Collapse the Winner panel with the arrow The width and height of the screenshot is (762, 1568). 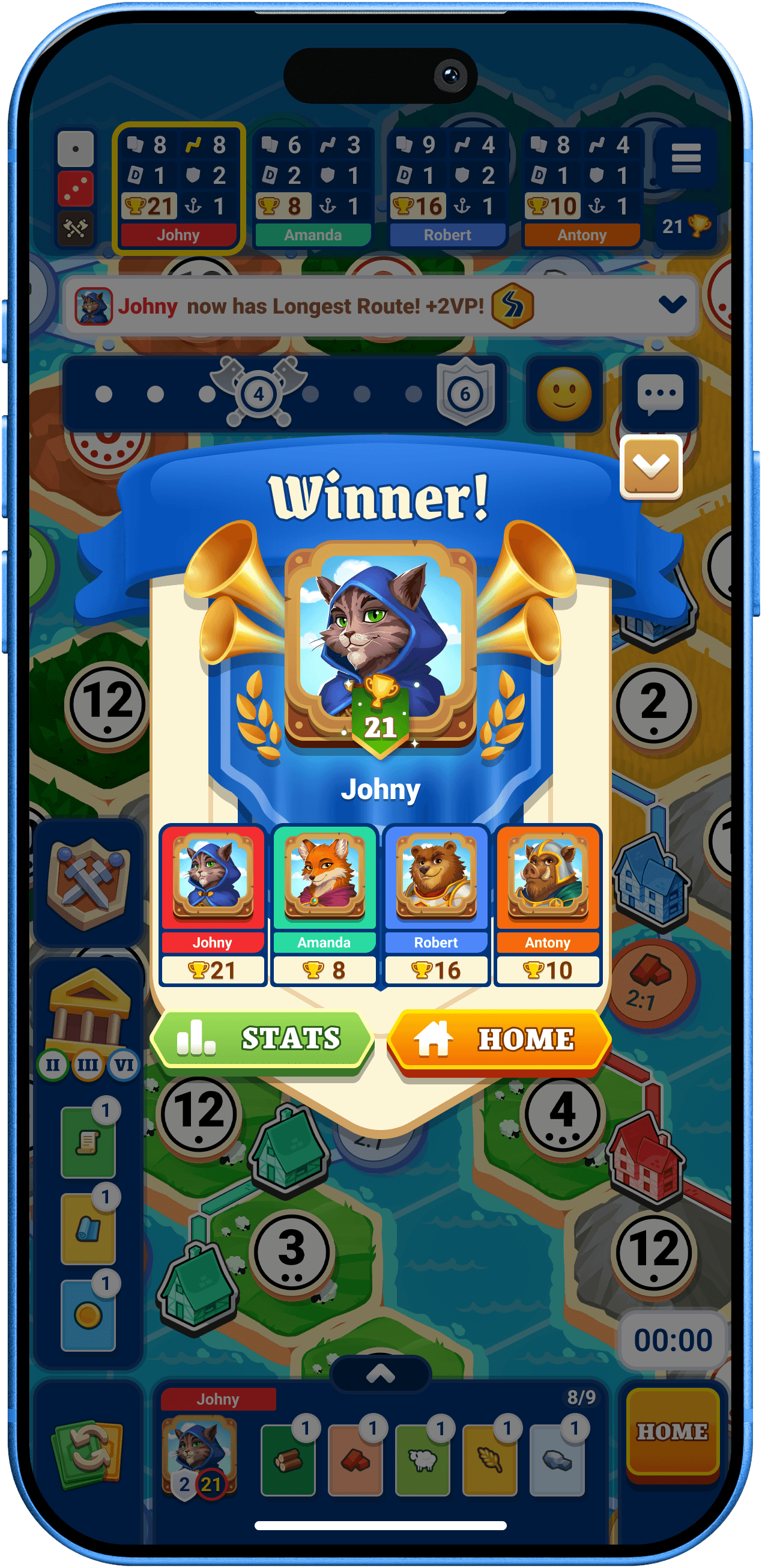coord(651,467)
